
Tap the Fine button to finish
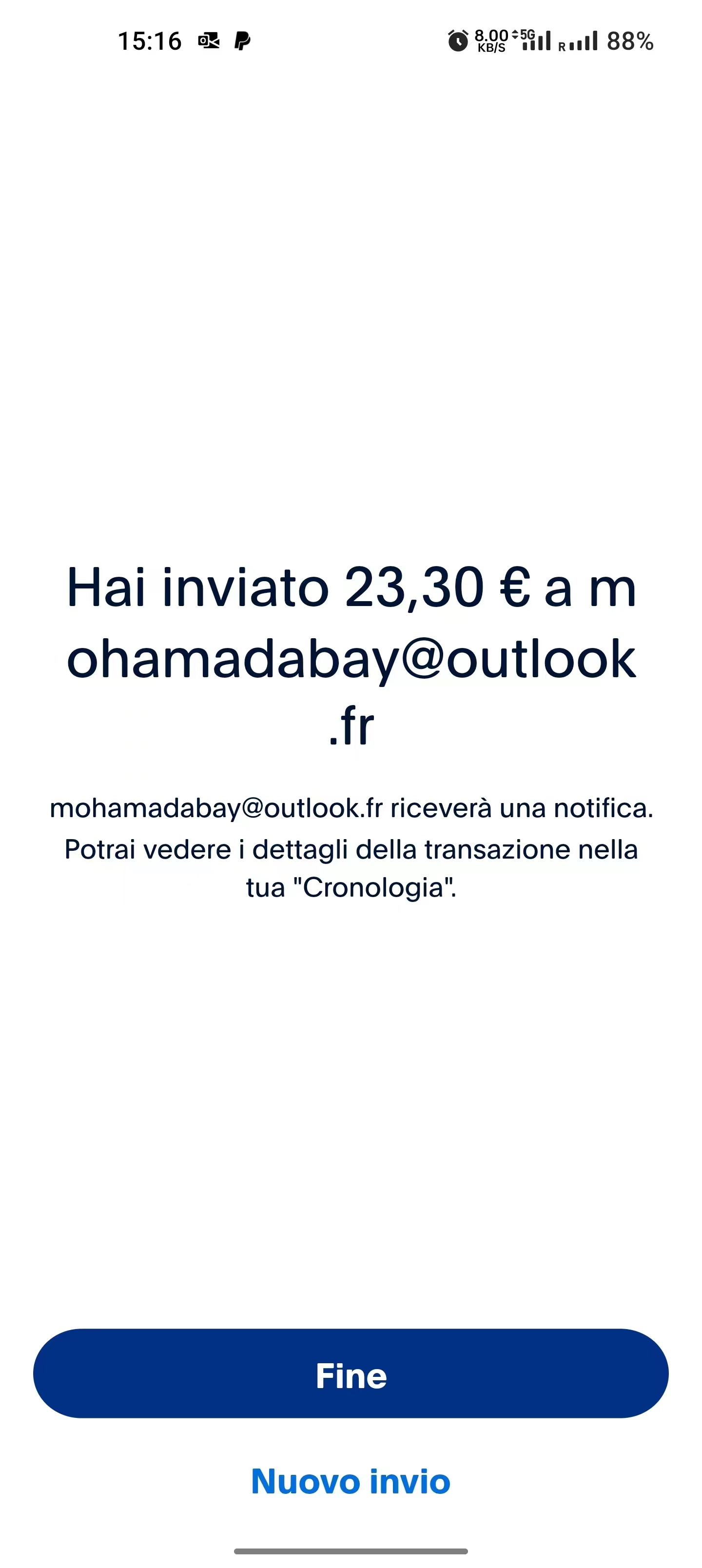[351, 1374]
